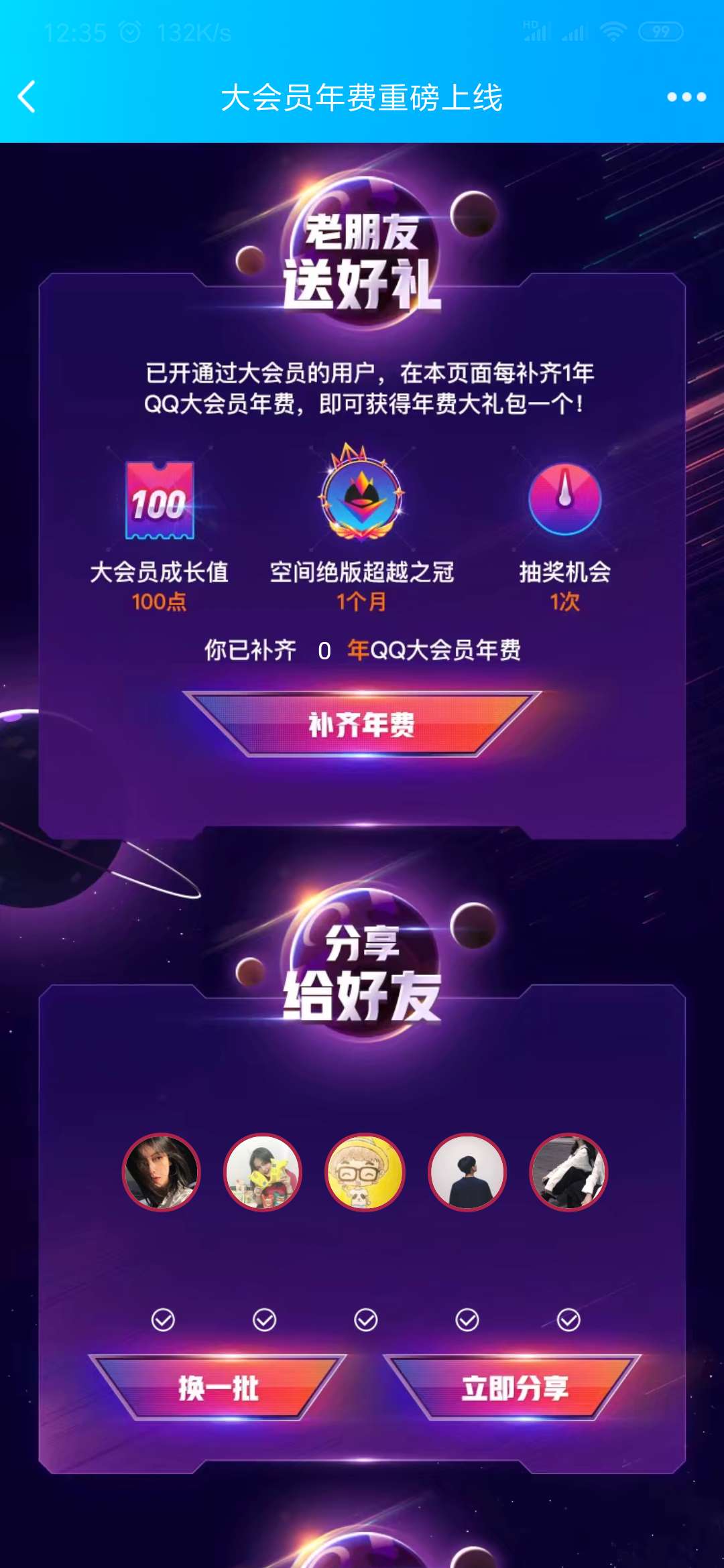The width and height of the screenshot is (724, 1568).
Task: Toggle checkmark under white-jacket avatar
Action: tap(568, 1320)
